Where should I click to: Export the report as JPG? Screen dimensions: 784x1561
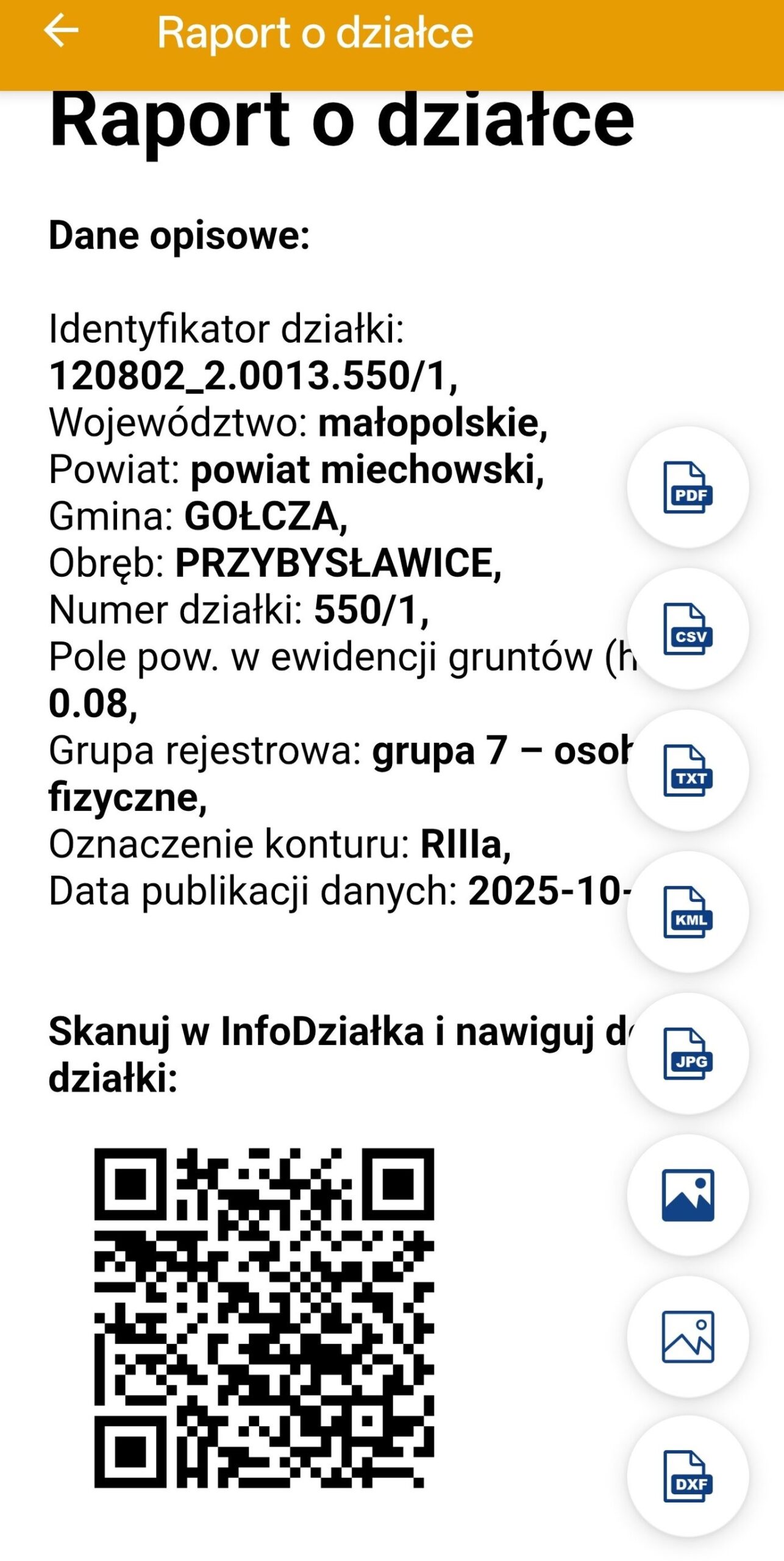coord(688,1053)
